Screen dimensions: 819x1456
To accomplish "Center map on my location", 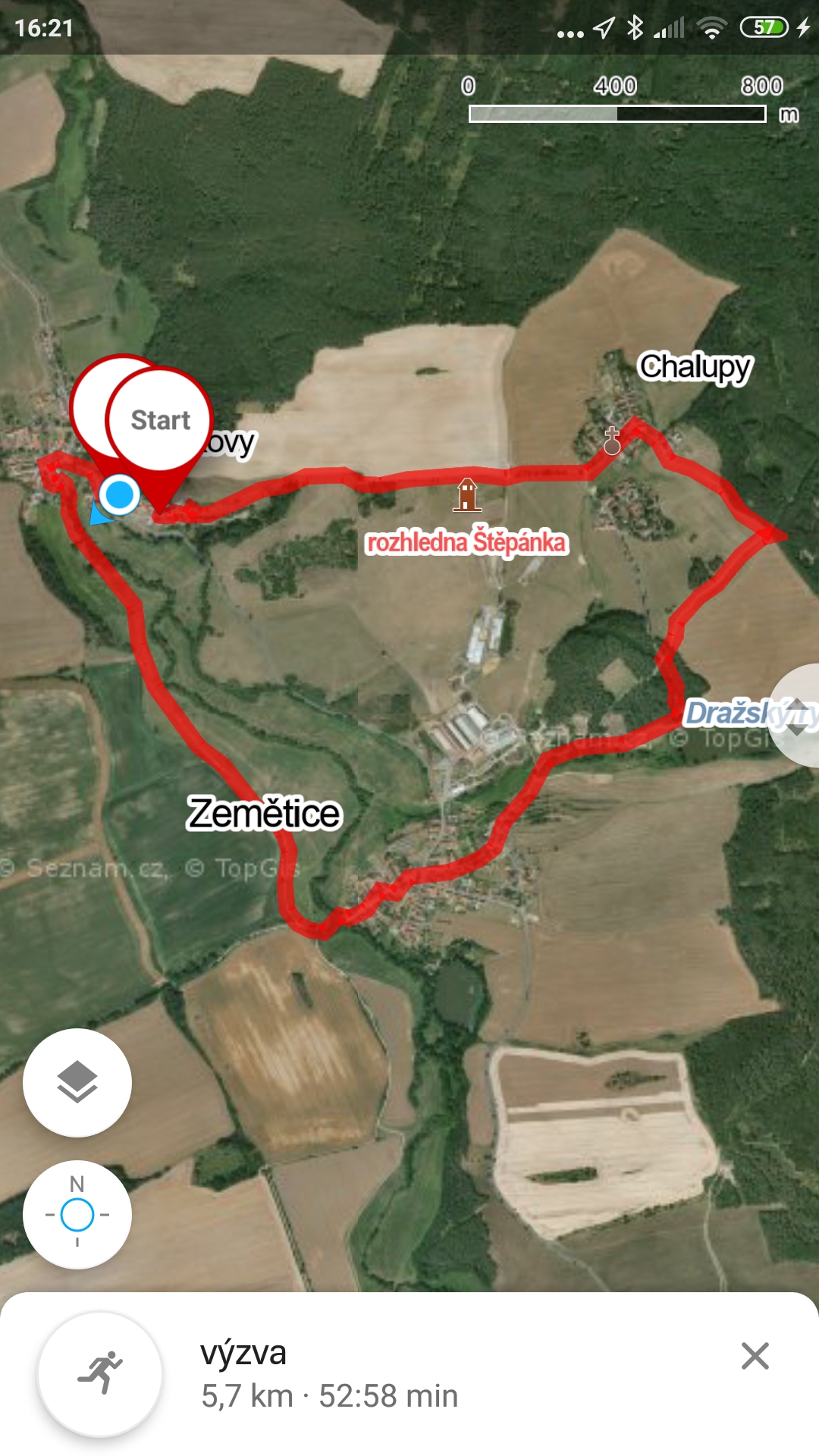I will [77, 1214].
